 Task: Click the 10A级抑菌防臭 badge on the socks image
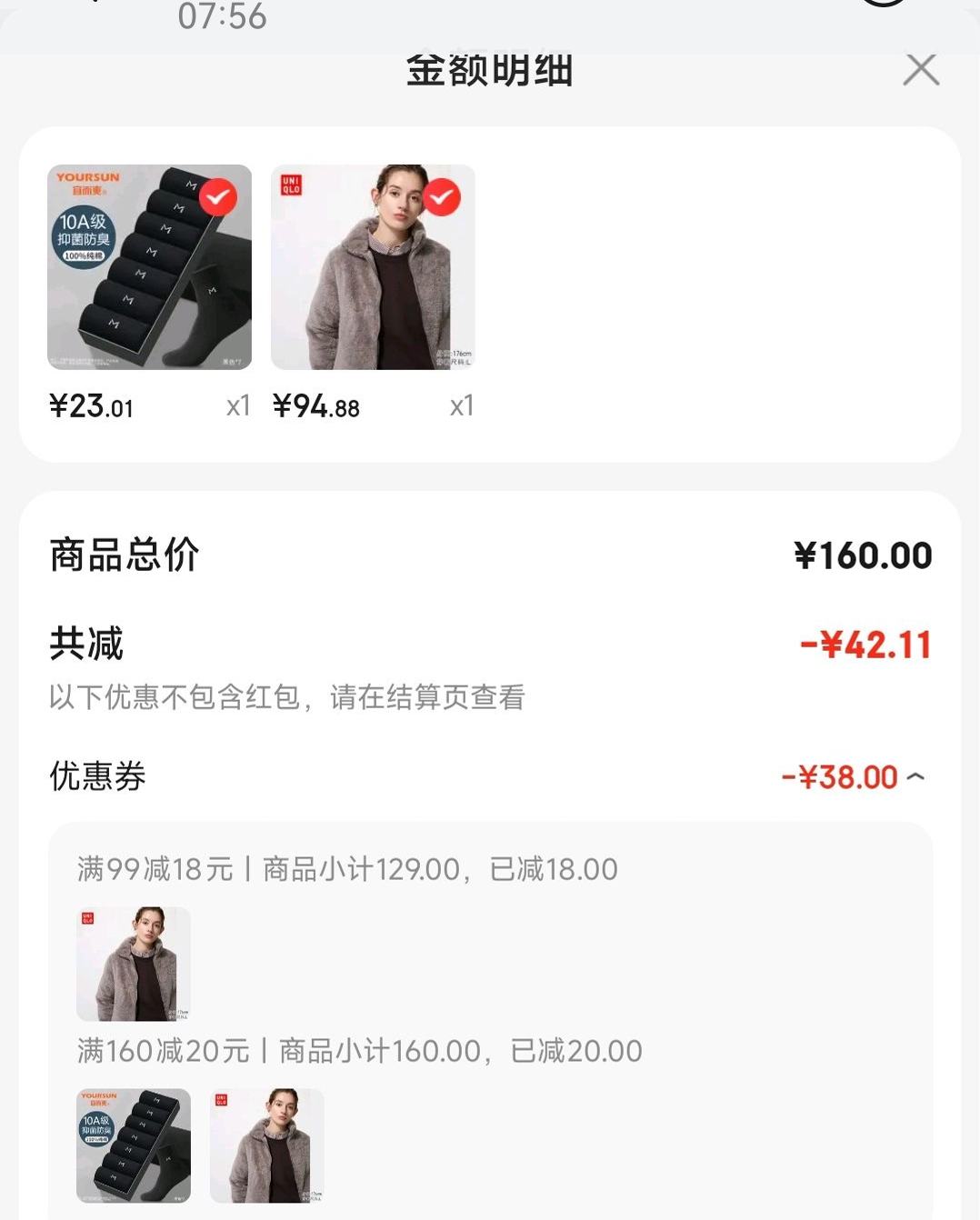coord(85,231)
